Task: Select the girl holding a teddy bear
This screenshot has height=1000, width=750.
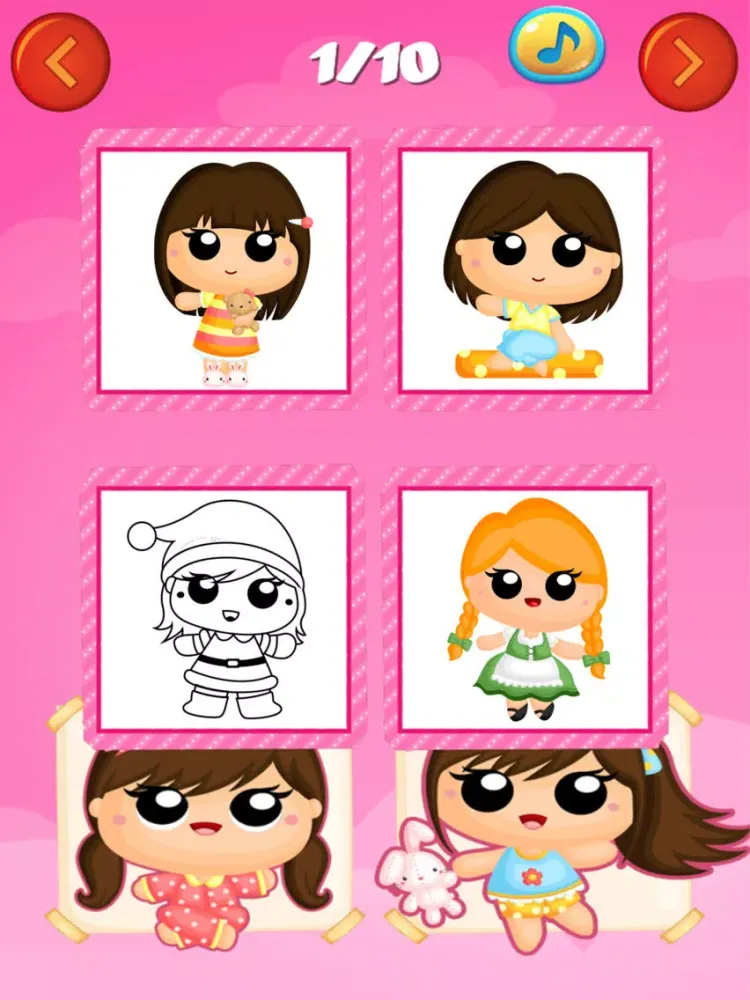Action: click(224, 269)
